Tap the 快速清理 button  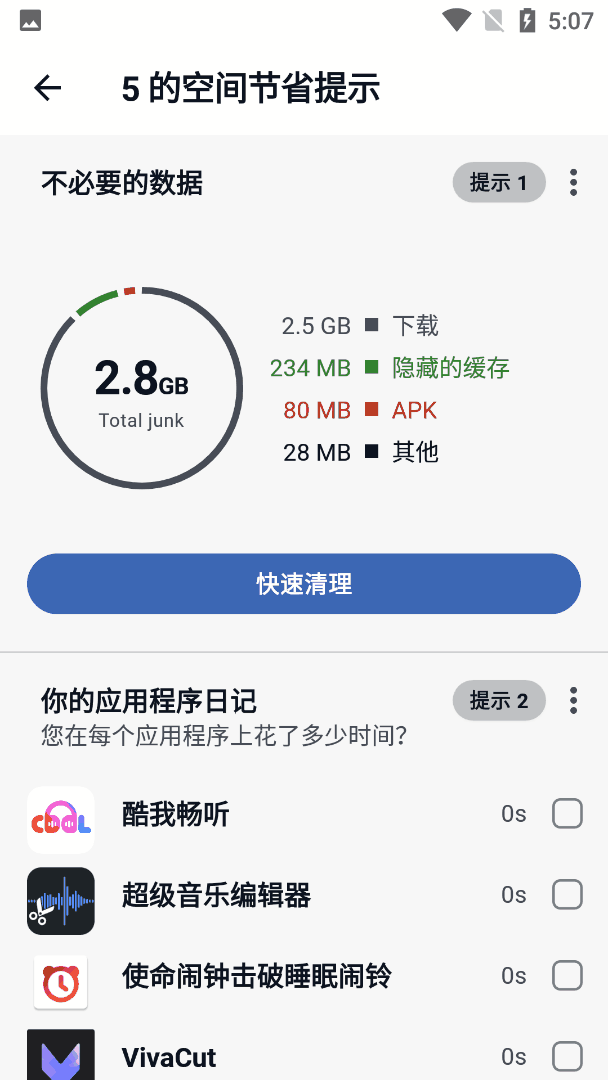click(304, 583)
